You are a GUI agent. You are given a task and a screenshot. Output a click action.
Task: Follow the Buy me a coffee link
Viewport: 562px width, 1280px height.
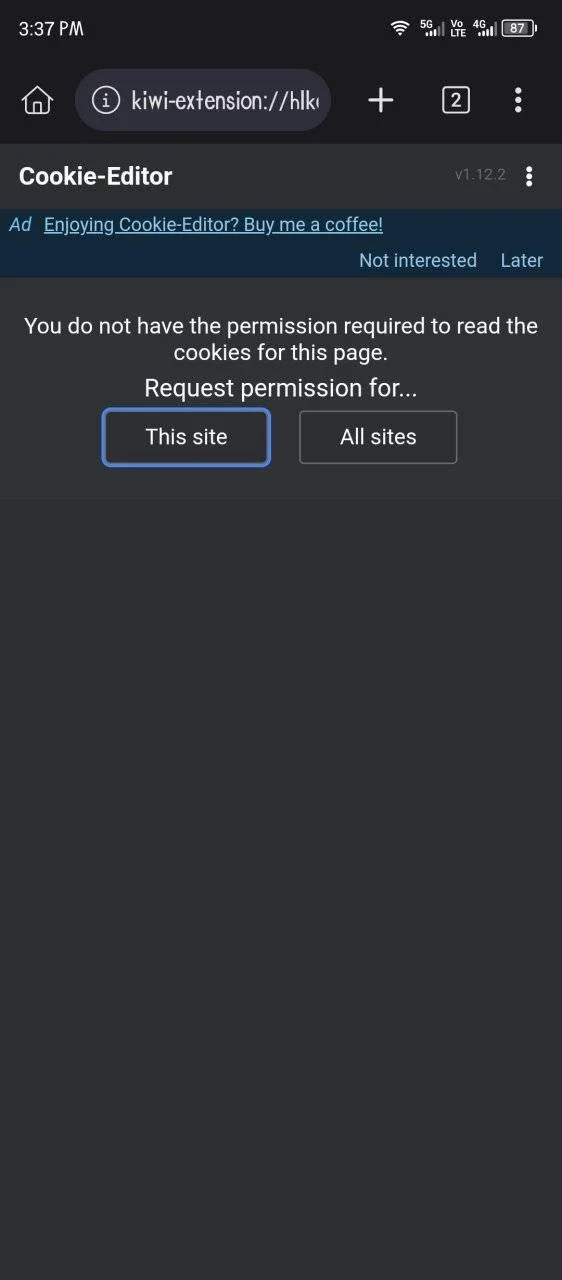(x=213, y=225)
